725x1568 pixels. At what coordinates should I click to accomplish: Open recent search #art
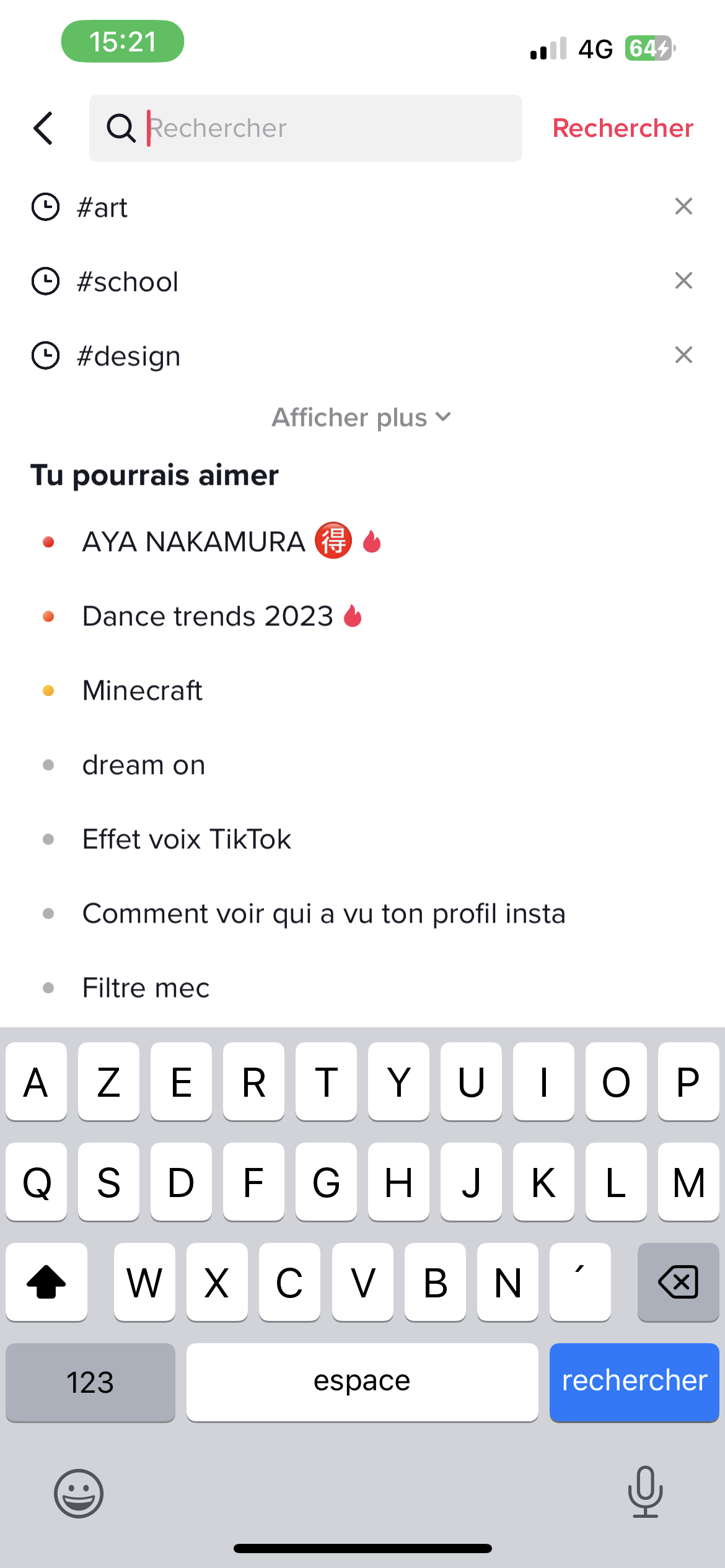(x=102, y=207)
